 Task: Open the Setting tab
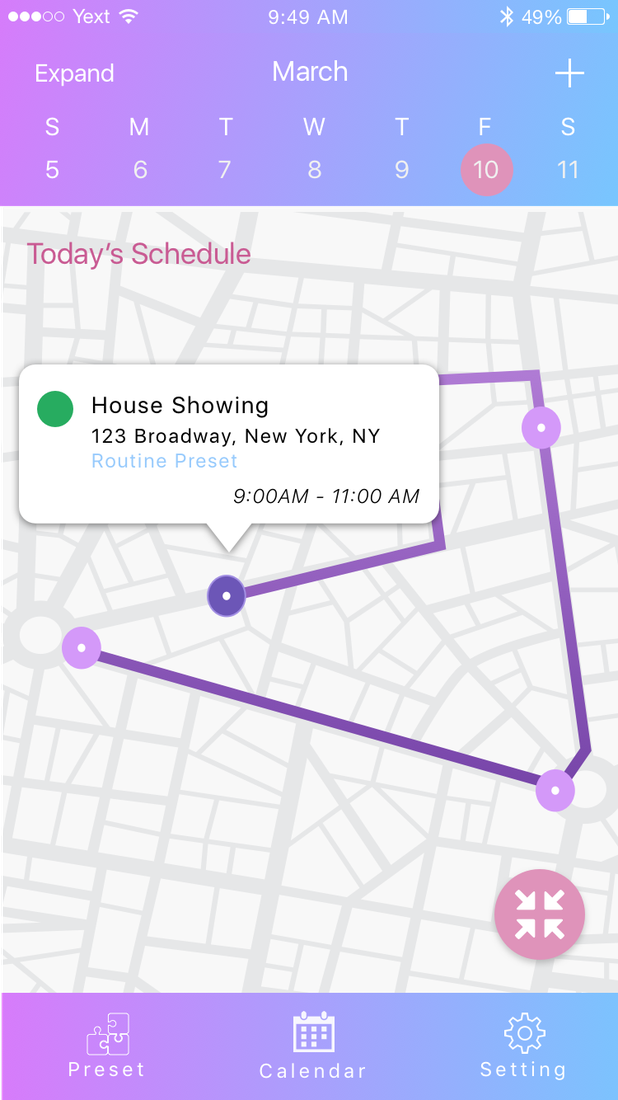click(x=523, y=1045)
